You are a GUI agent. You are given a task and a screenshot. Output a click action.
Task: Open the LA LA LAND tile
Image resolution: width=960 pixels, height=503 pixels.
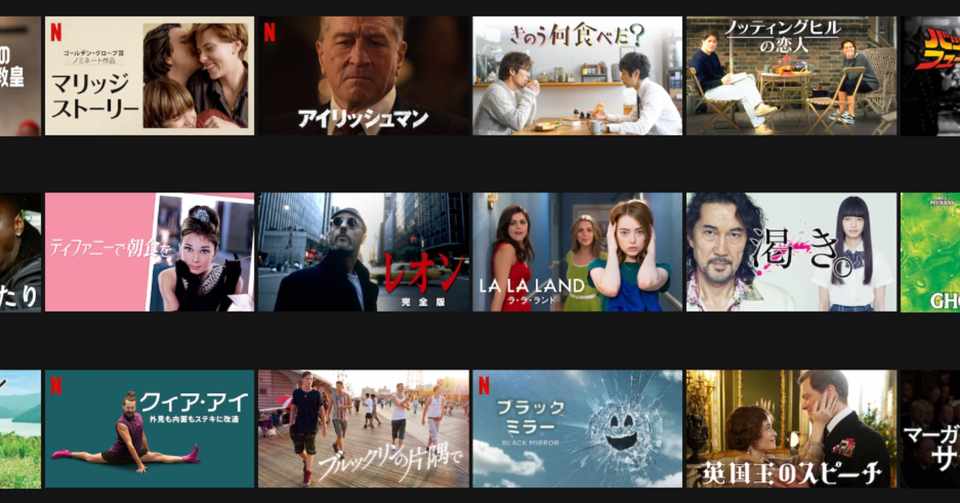pyautogui.click(x=577, y=252)
